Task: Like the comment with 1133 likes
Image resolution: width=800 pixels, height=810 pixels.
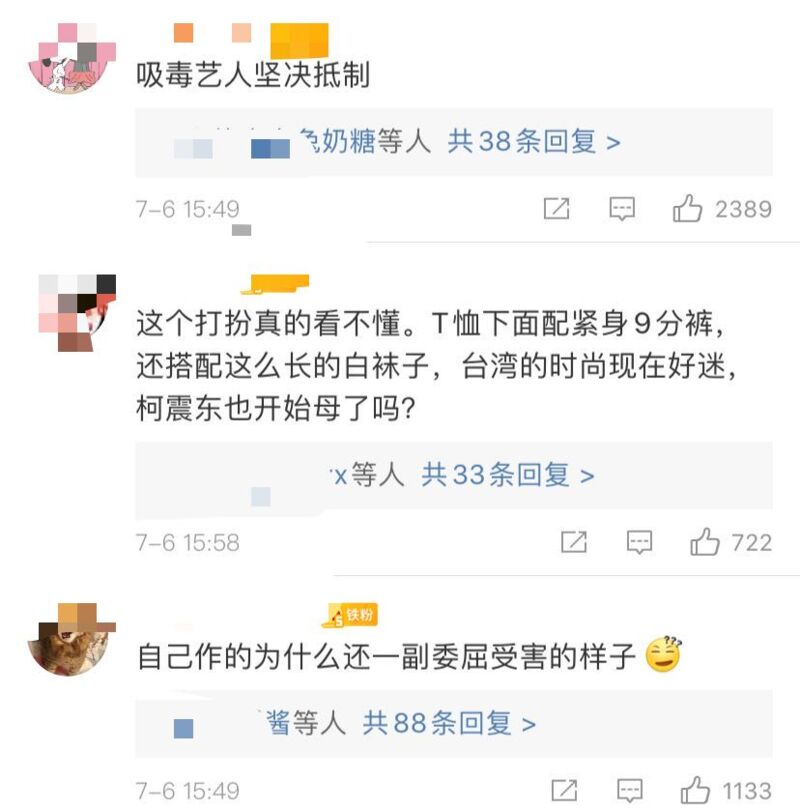Action: pos(696,788)
